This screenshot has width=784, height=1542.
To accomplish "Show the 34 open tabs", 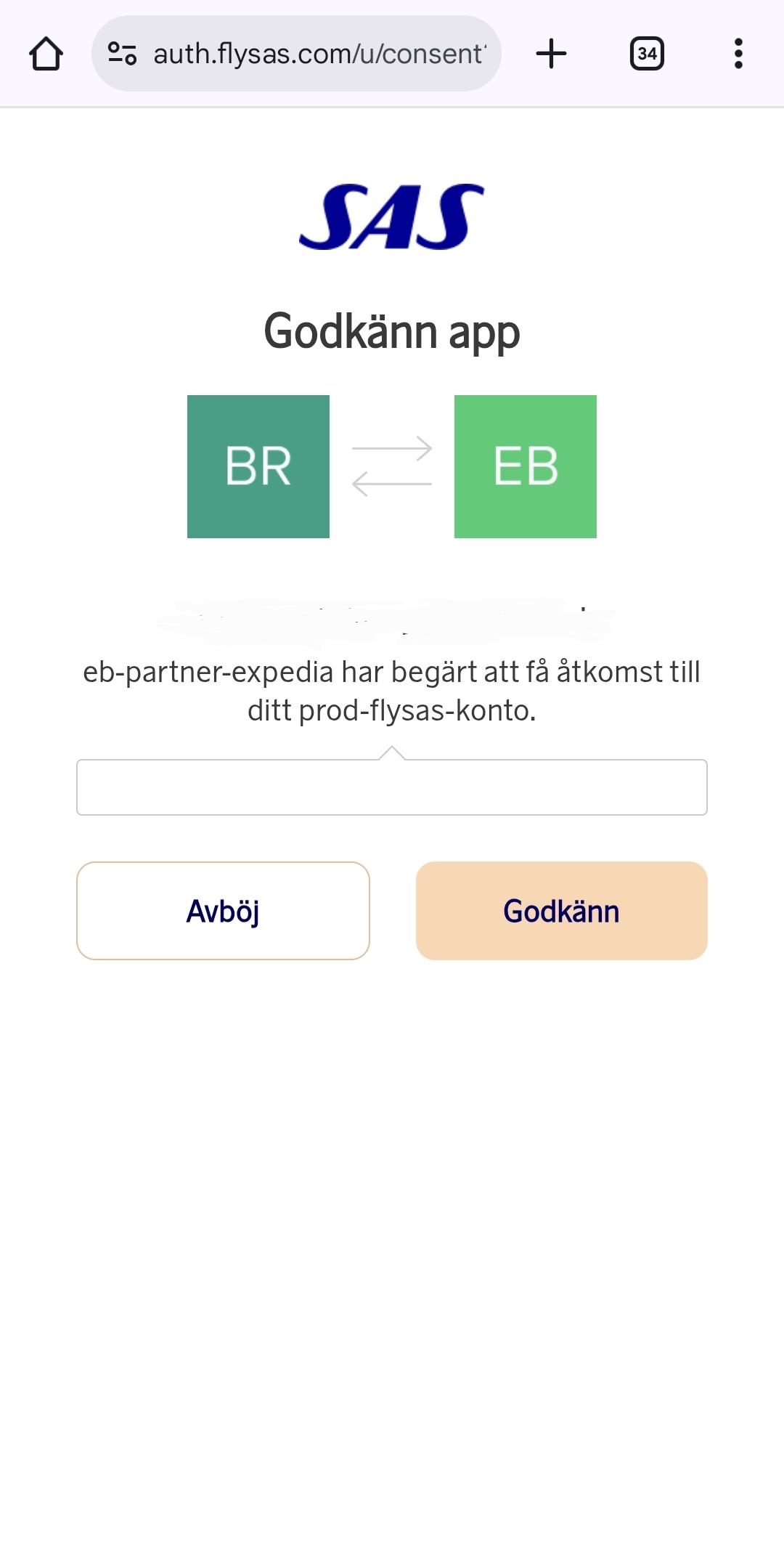I will [647, 54].
